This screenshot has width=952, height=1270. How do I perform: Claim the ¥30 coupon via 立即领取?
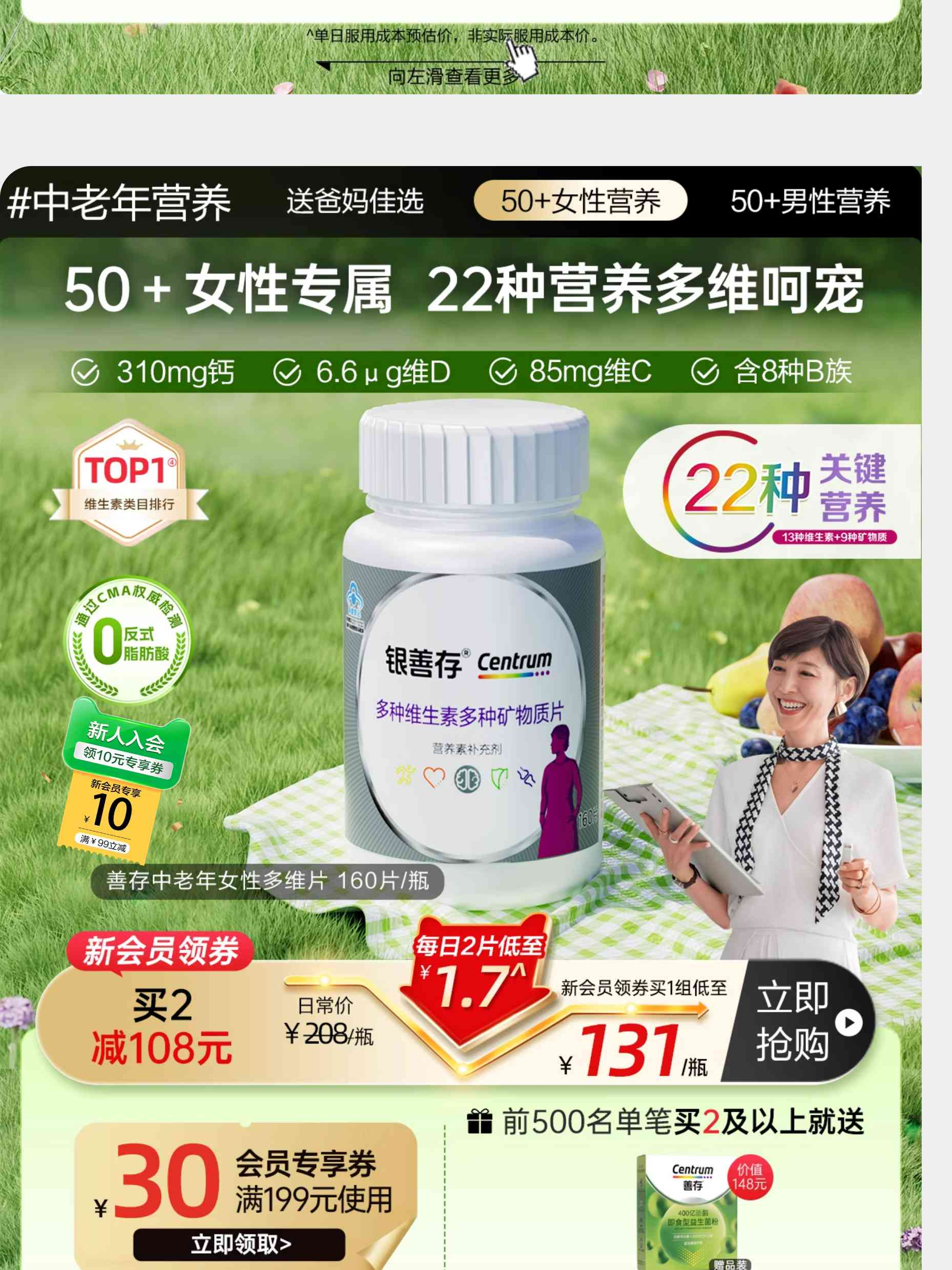[239, 1243]
